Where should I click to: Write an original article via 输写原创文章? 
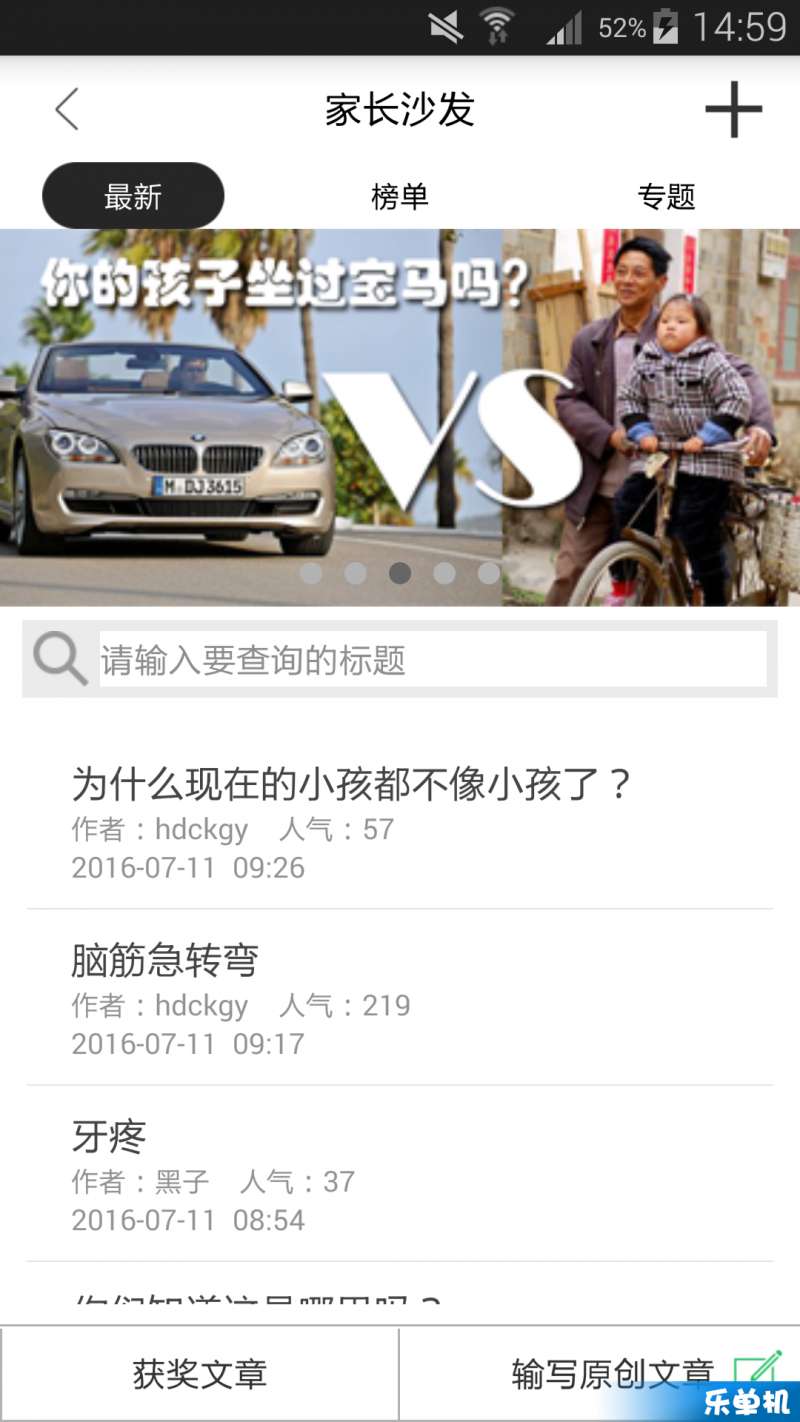coord(610,1374)
